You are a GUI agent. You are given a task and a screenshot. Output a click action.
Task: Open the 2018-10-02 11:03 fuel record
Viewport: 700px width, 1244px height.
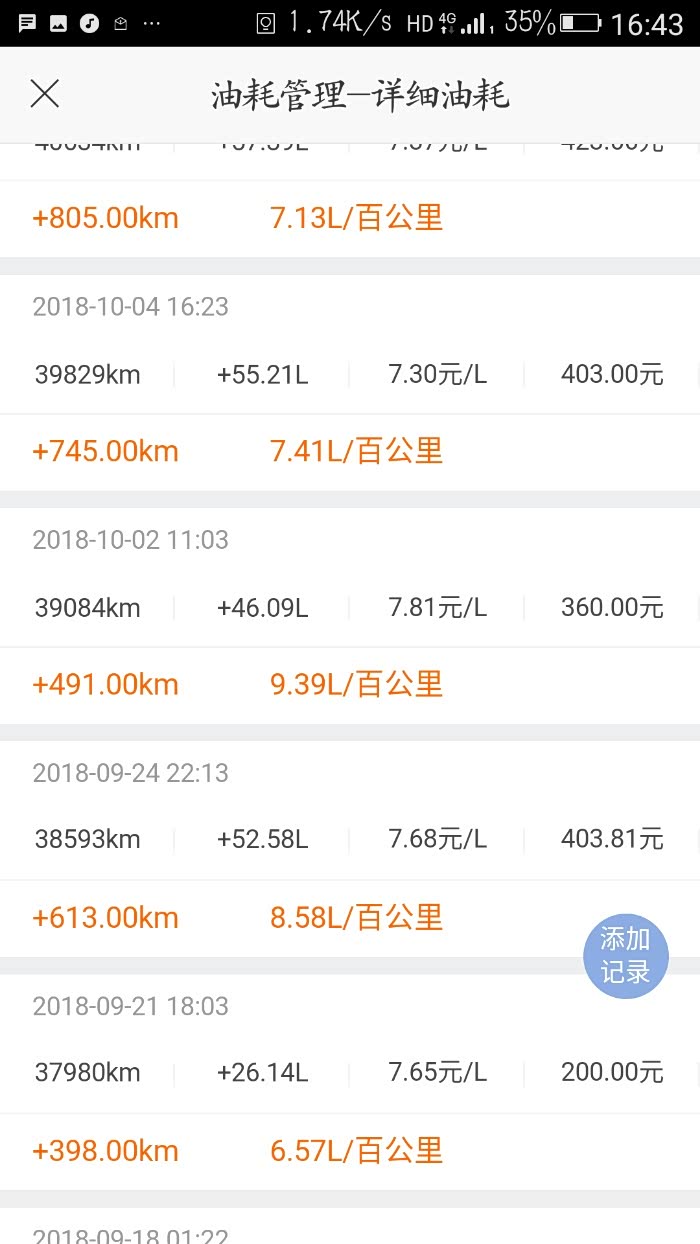[349, 608]
